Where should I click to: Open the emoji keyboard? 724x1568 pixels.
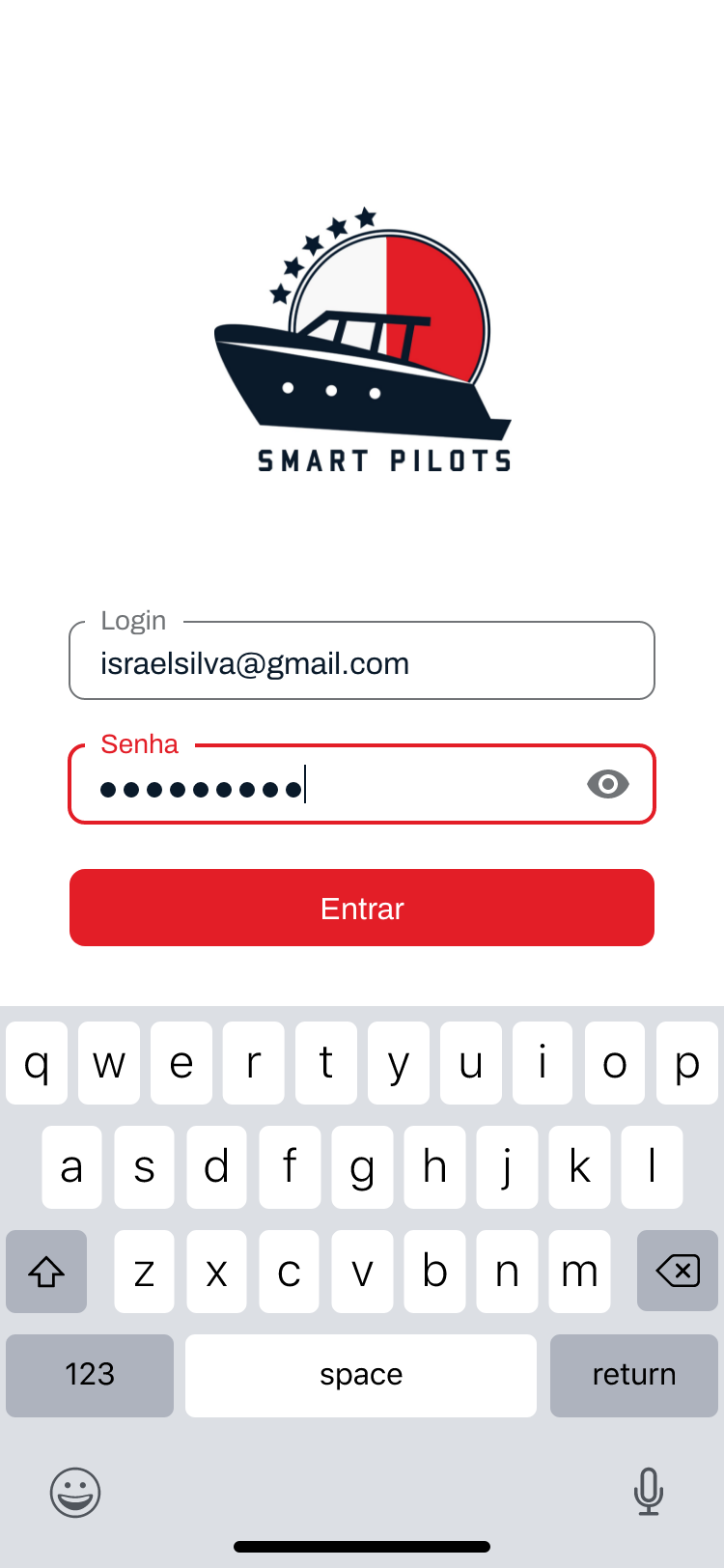tap(75, 1493)
